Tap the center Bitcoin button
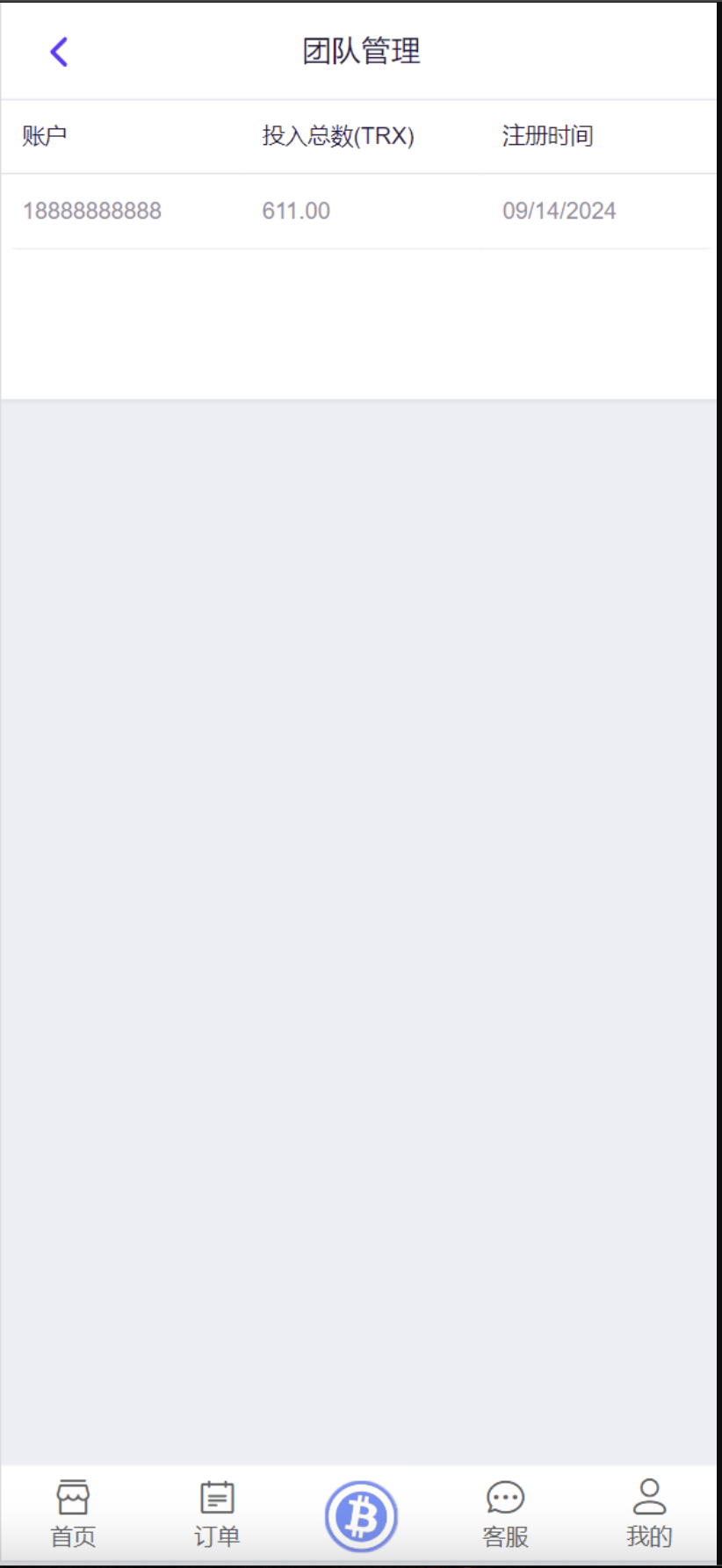722x1568 pixels. point(361,1516)
